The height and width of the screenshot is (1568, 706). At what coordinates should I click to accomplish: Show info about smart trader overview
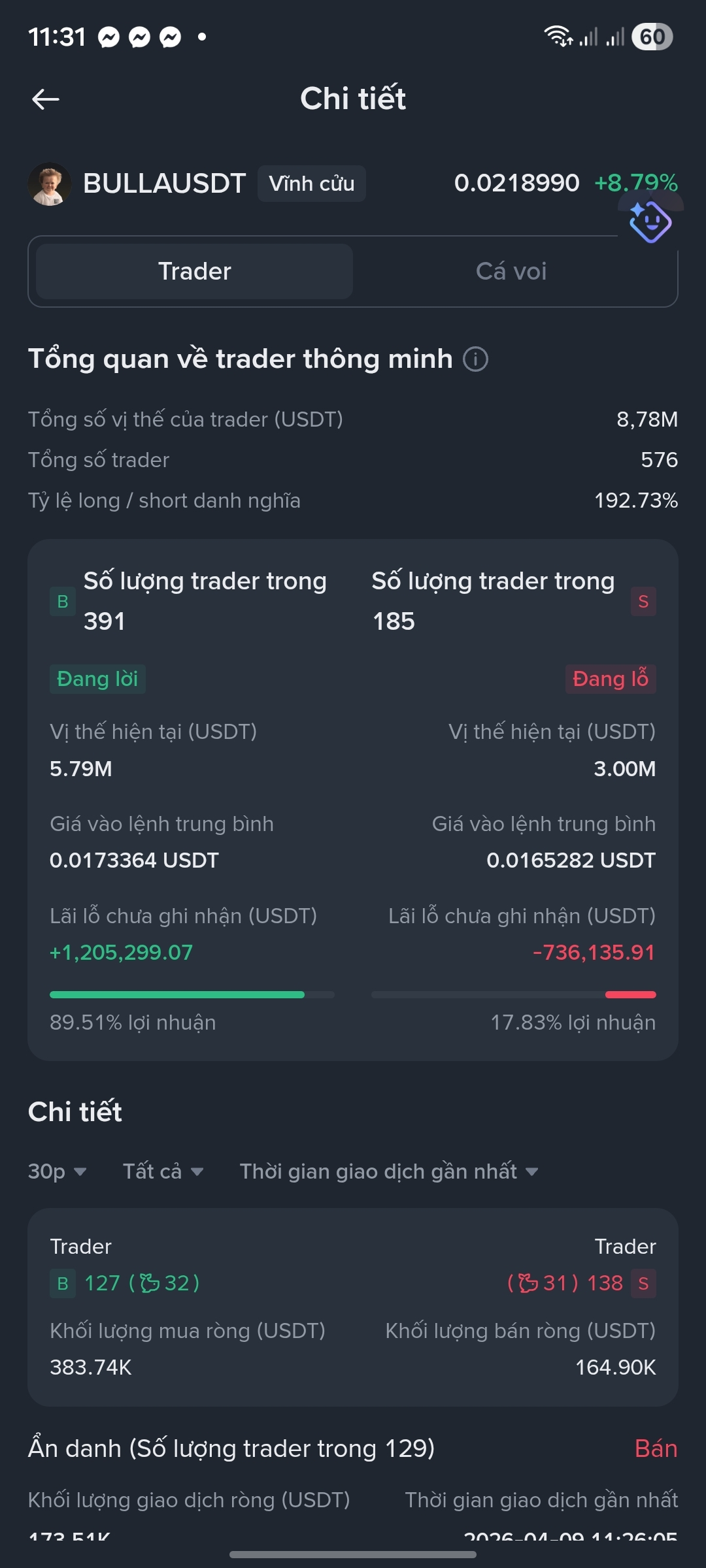(x=475, y=359)
